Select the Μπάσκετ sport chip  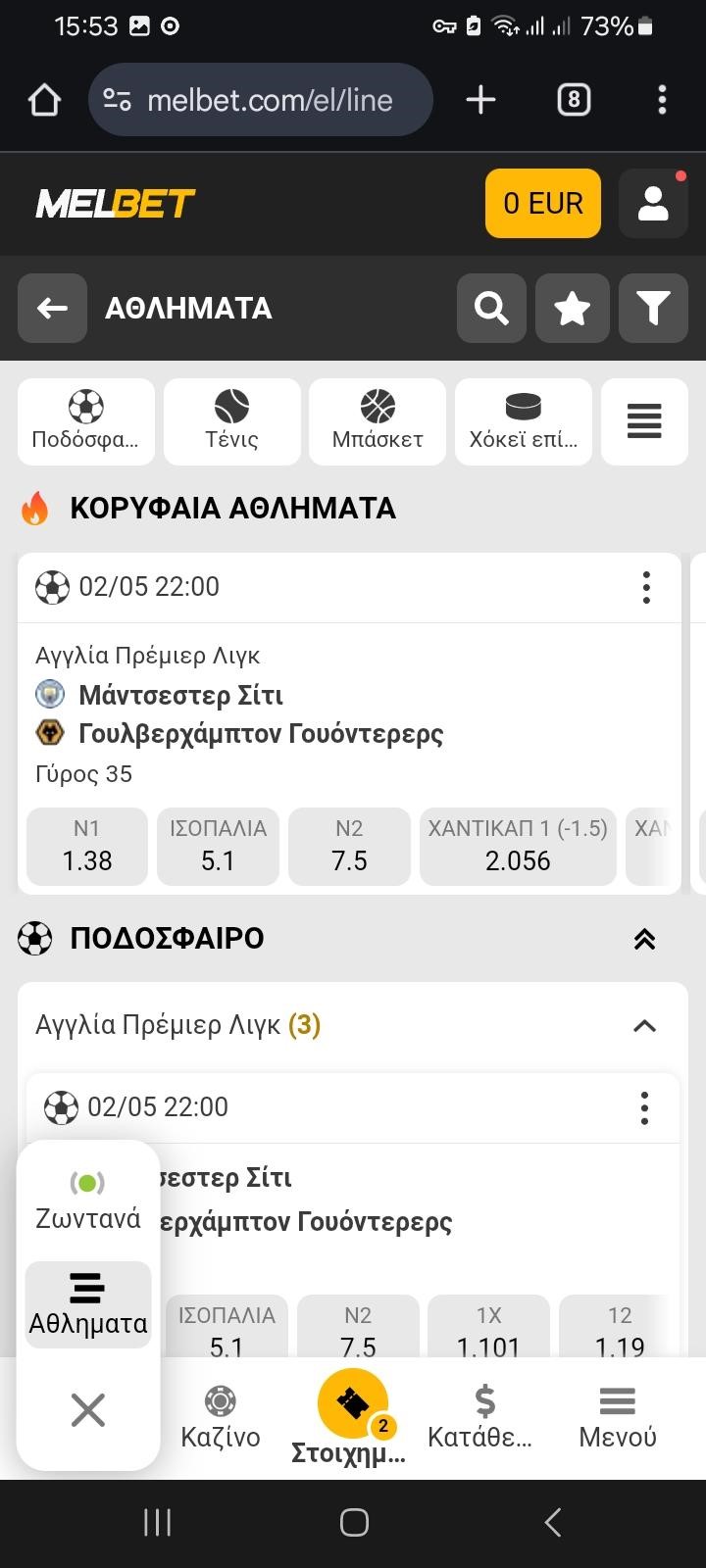point(378,421)
